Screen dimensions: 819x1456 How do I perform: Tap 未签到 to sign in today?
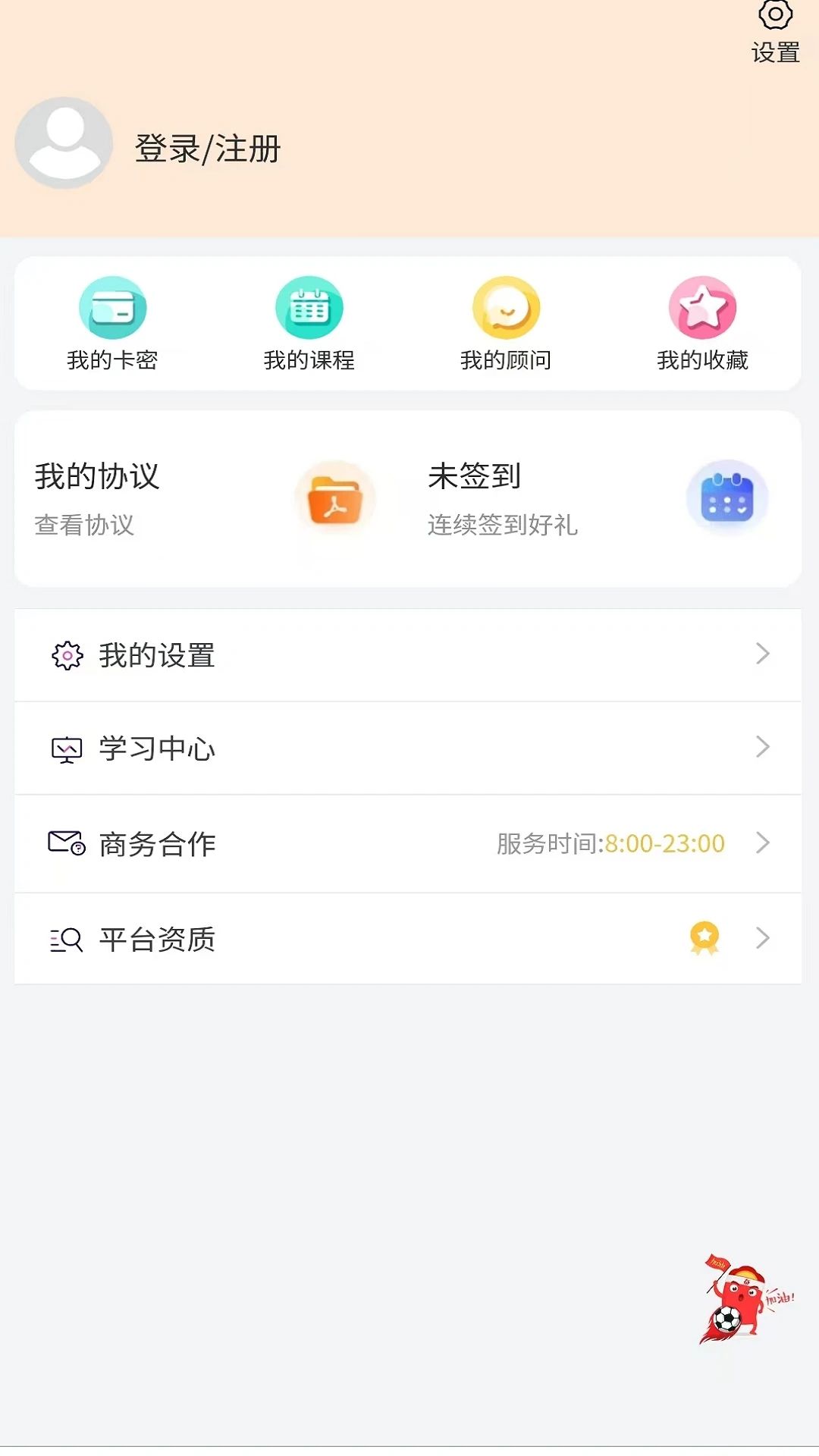pyautogui.click(x=472, y=476)
